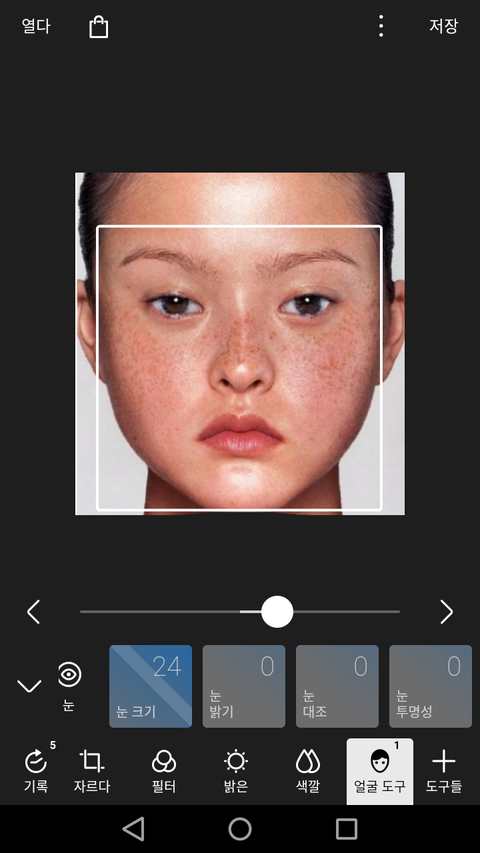This screenshot has height=853, width=480.
Task: Select the 눈 크기 tile
Action: [x=151, y=686]
